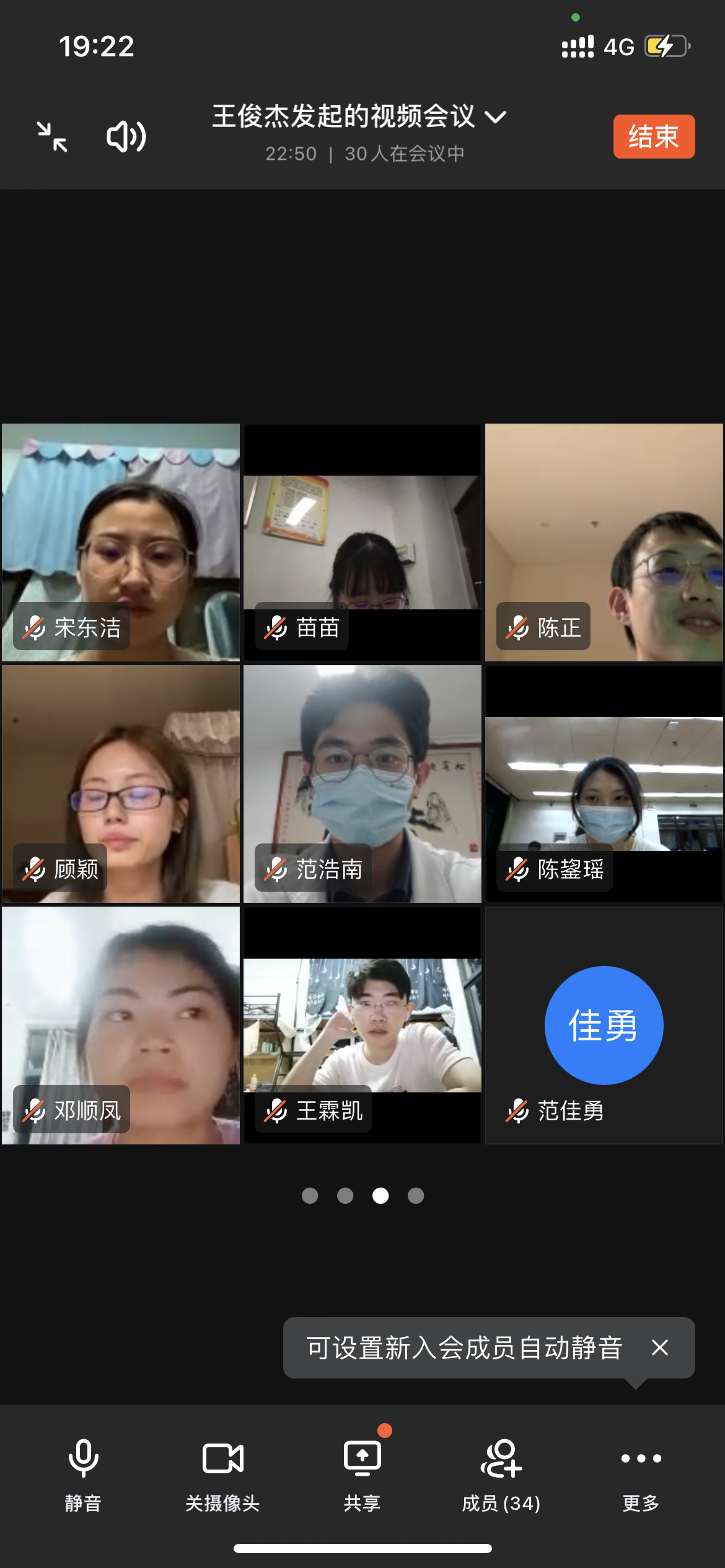The image size is (725, 1568).
Task: Open 宋东洁's video tile
Action: 121,542
